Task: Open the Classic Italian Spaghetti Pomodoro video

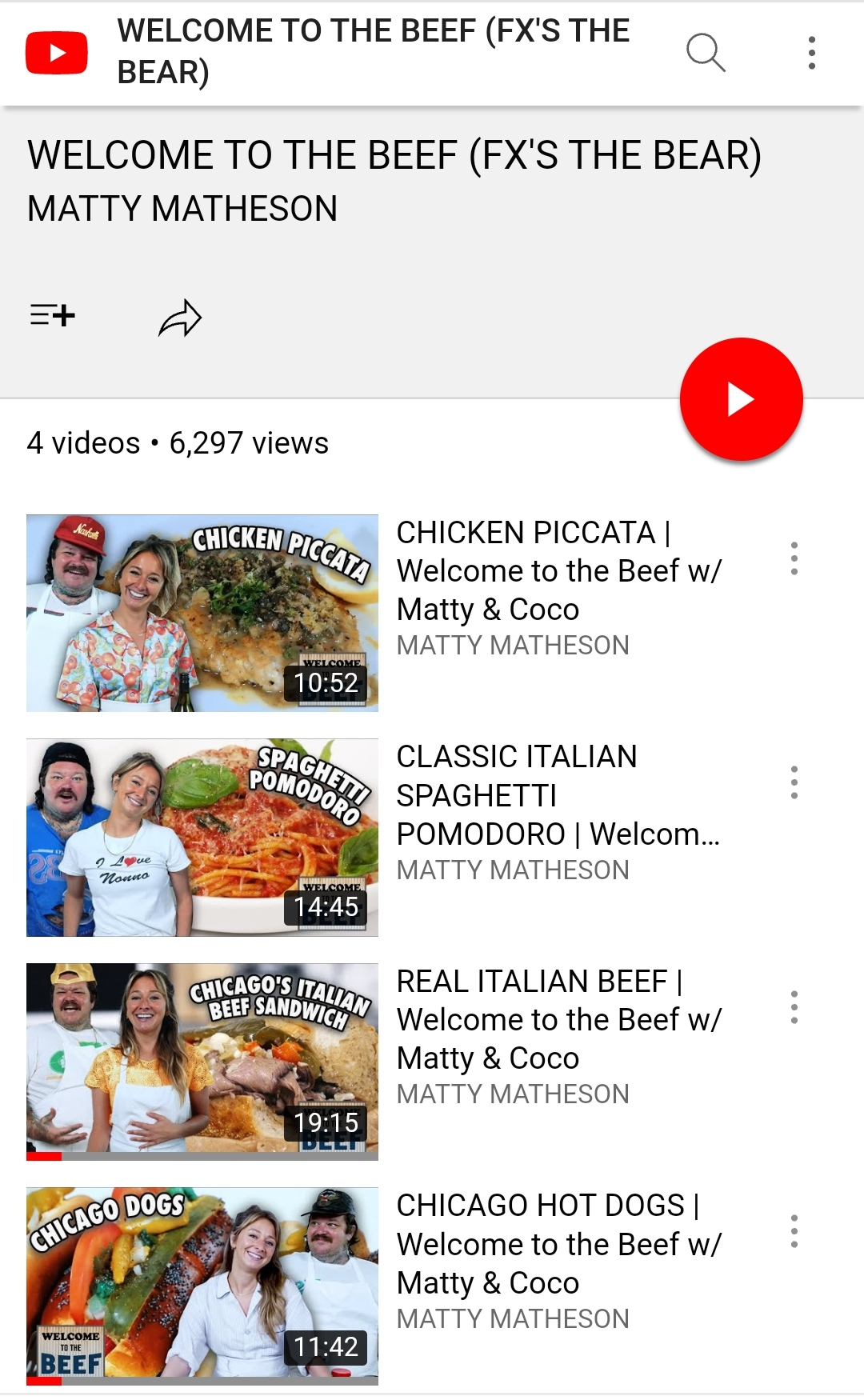Action: (x=202, y=837)
